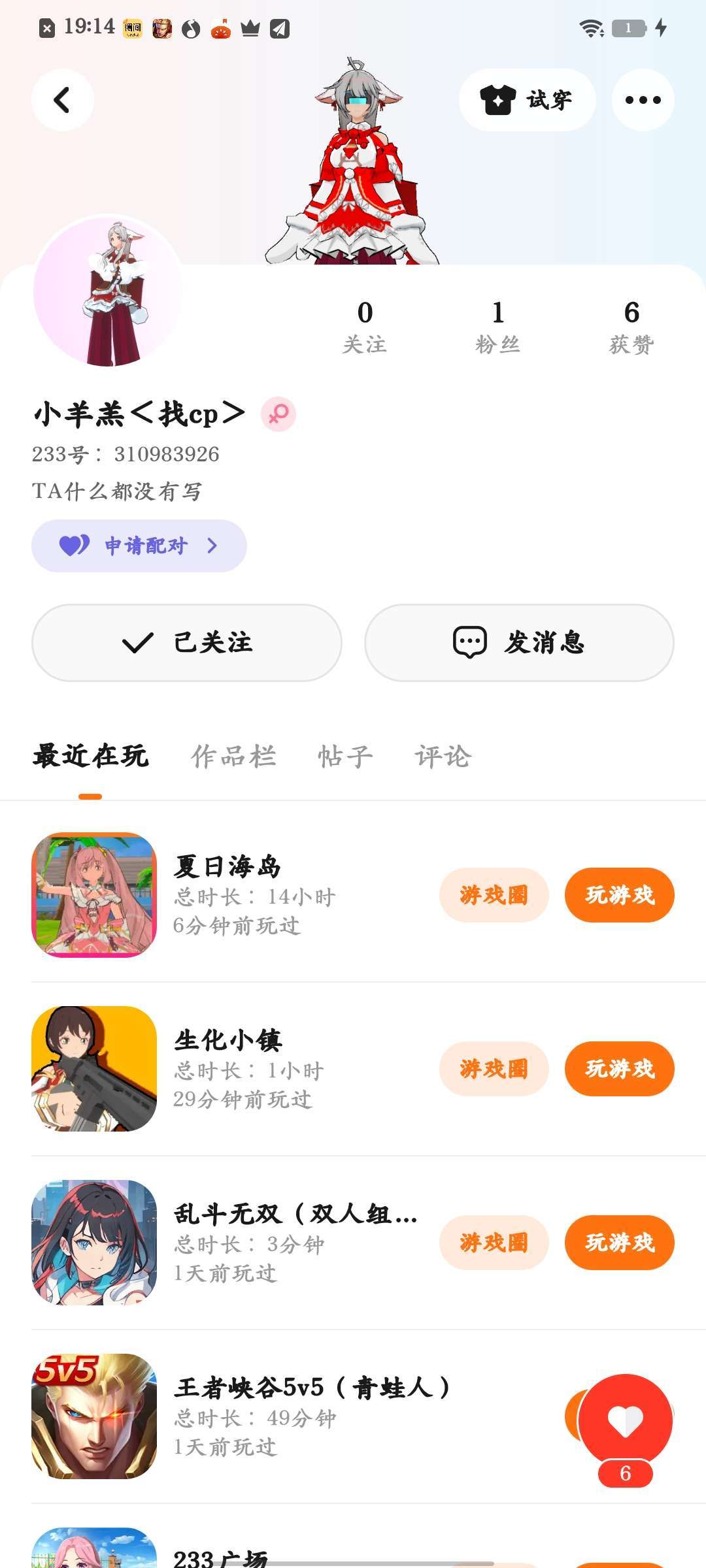The width and height of the screenshot is (706, 1568).
Task: Send a message with 发消息
Action: click(x=519, y=643)
